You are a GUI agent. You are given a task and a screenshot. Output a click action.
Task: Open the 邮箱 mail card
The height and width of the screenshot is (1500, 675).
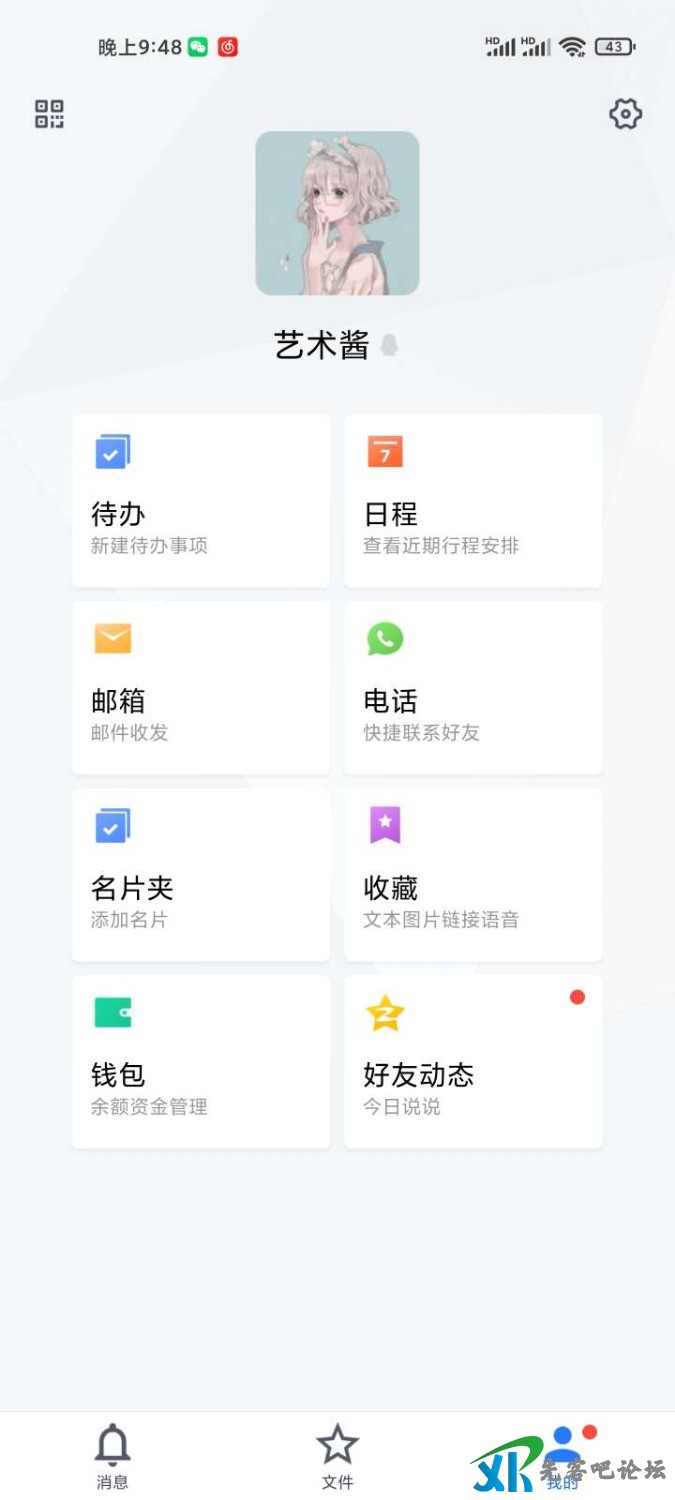(x=201, y=688)
